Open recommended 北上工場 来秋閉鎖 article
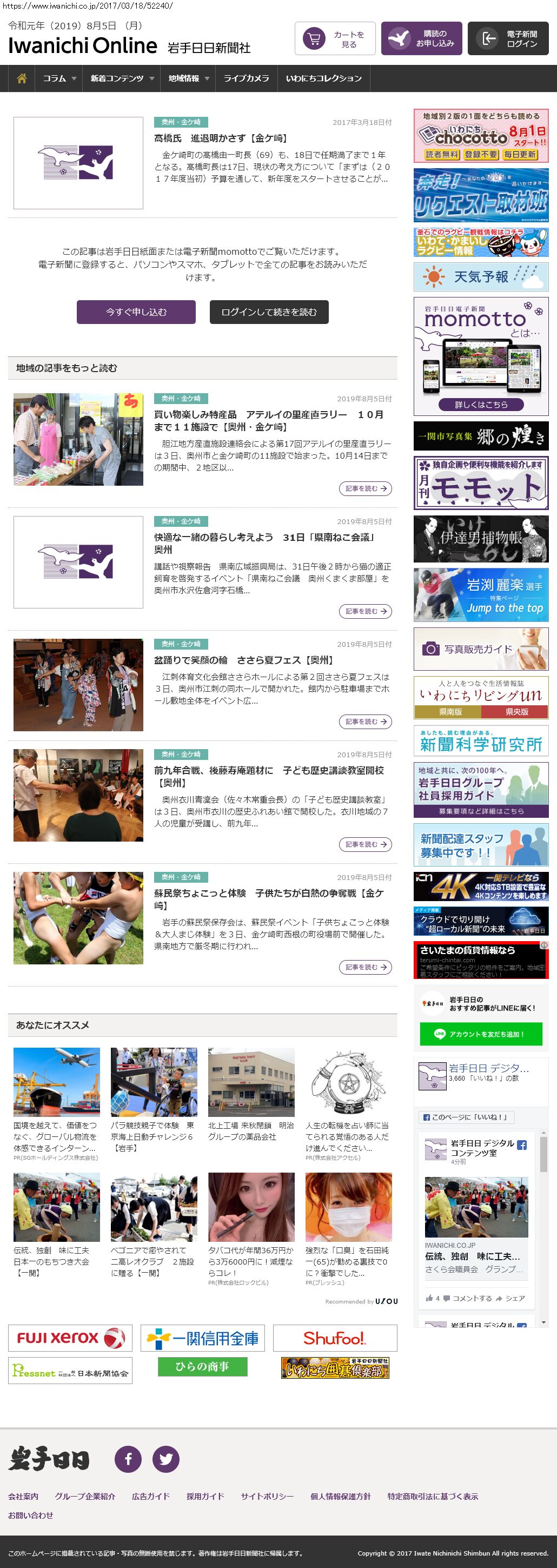This screenshot has width=557, height=1568. pos(251,1131)
